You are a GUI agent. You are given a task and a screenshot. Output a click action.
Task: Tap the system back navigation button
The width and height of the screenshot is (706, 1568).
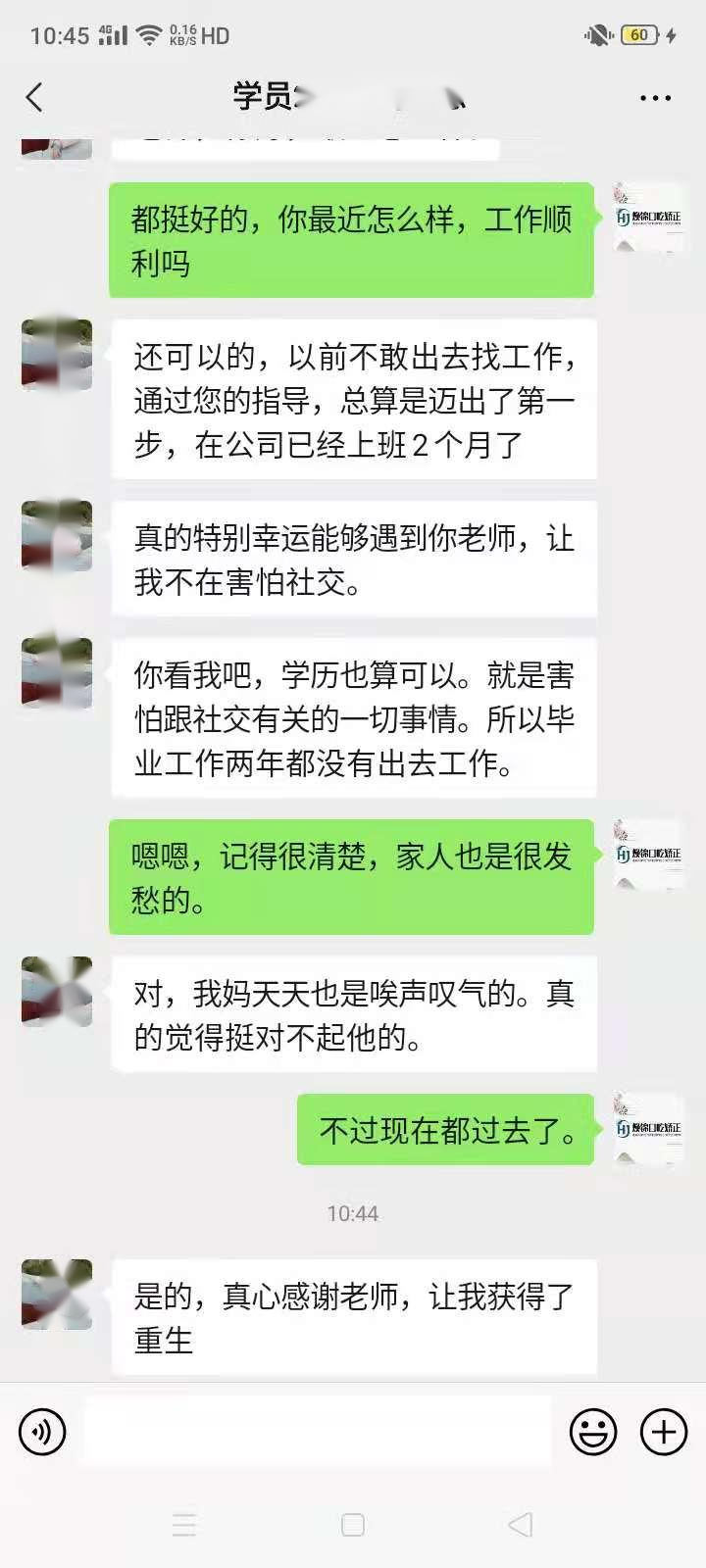[521, 1525]
